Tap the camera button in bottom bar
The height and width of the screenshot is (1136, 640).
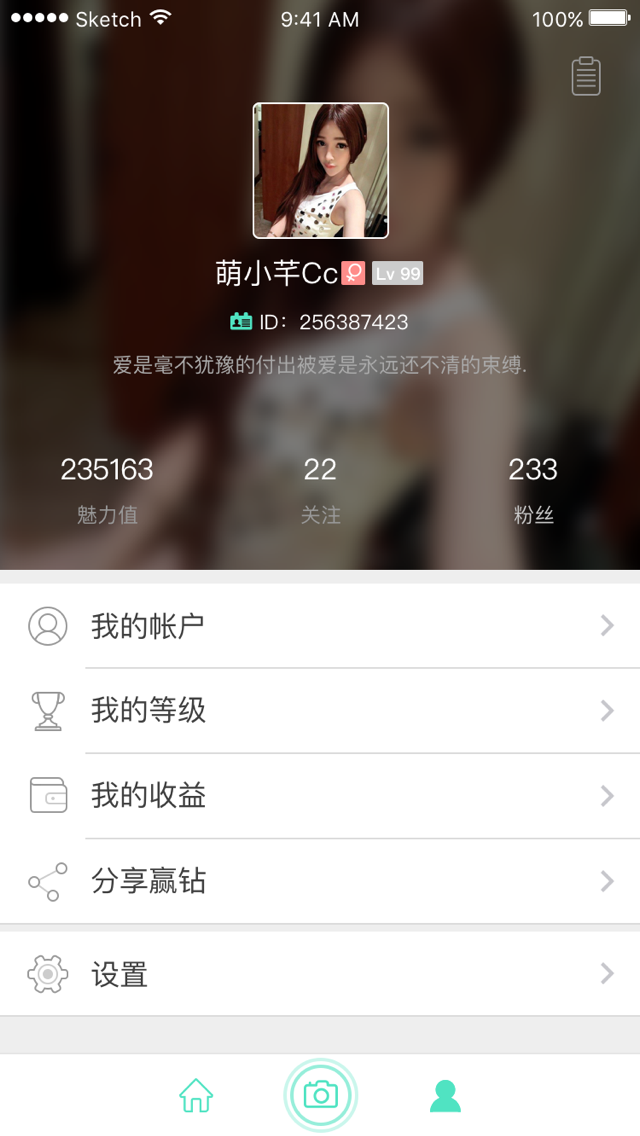[x=320, y=1095]
